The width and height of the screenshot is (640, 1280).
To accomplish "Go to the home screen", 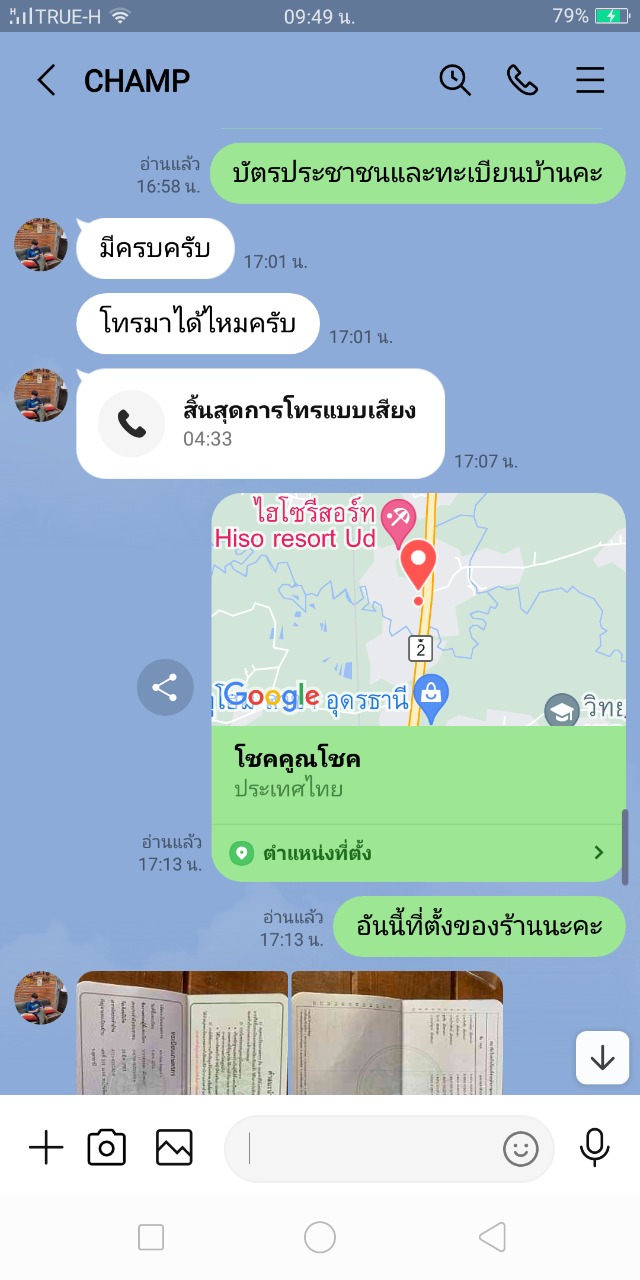I will point(320,1238).
